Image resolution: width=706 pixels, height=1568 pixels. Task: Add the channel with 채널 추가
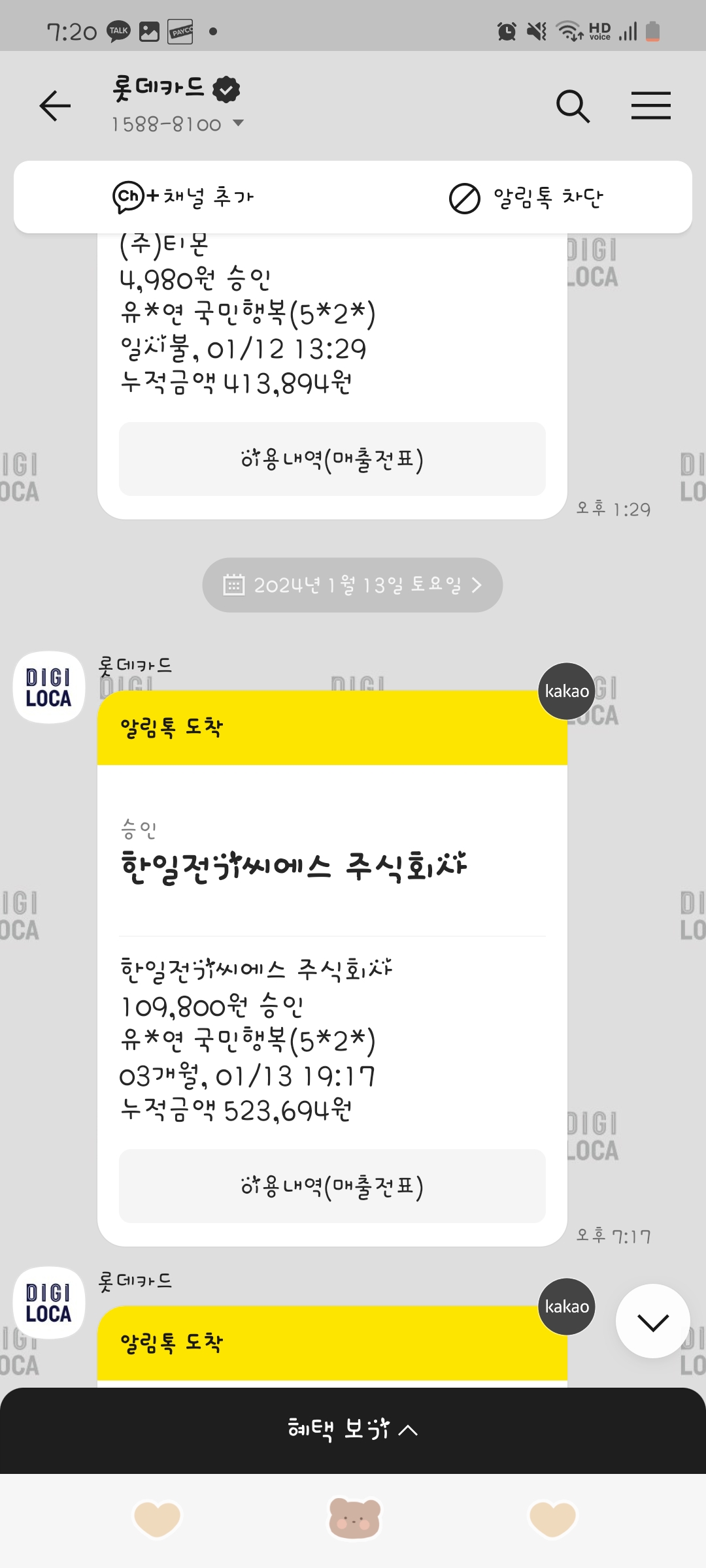(x=183, y=197)
